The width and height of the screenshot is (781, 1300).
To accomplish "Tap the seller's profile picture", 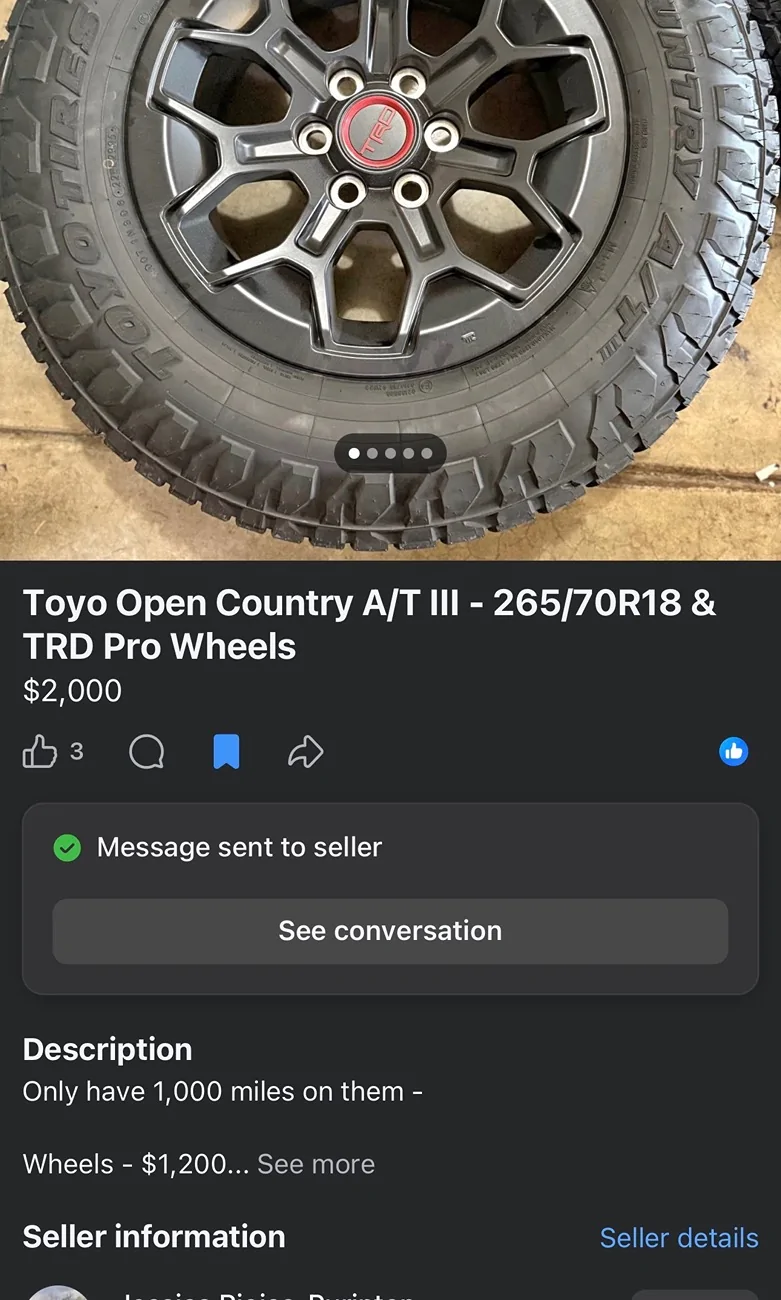I will (x=58, y=1293).
